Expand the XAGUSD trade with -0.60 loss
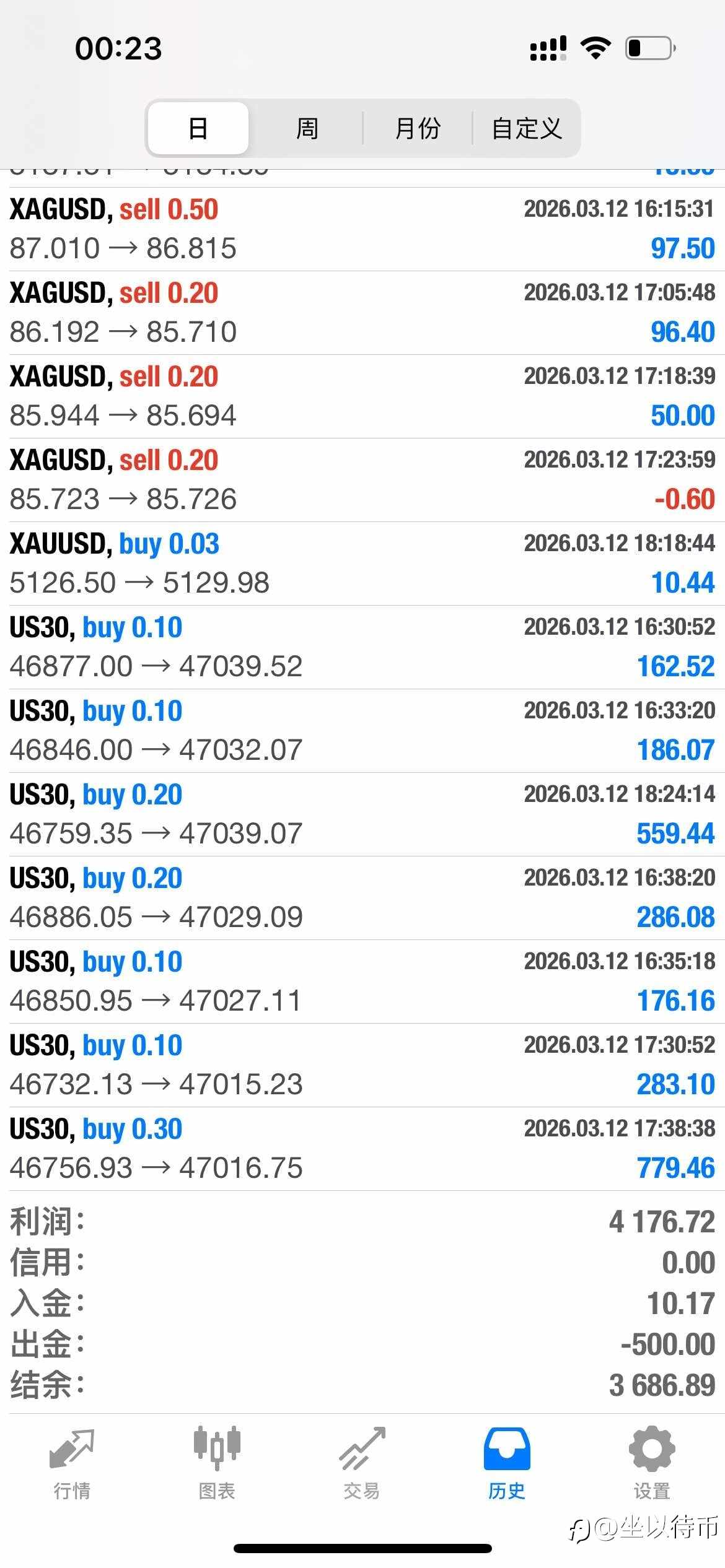725x1568 pixels. pos(362,480)
